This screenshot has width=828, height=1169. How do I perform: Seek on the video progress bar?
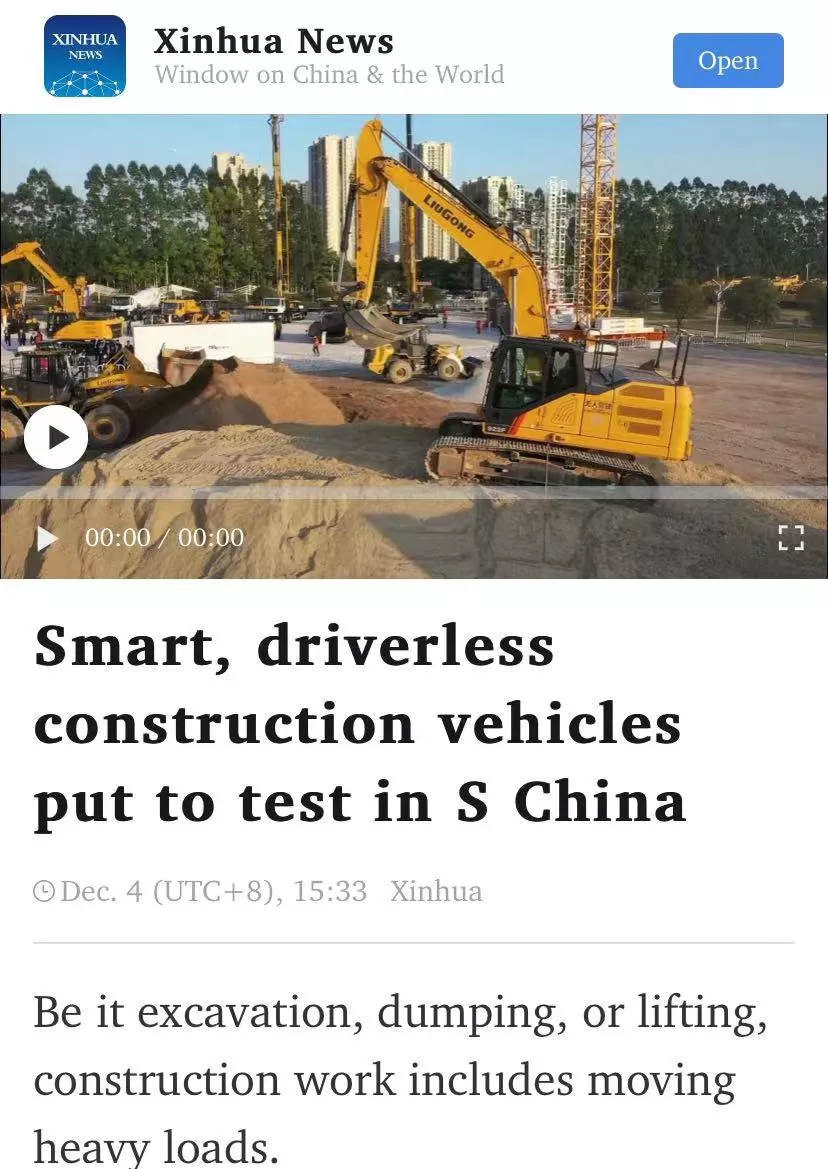(x=414, y=493)
